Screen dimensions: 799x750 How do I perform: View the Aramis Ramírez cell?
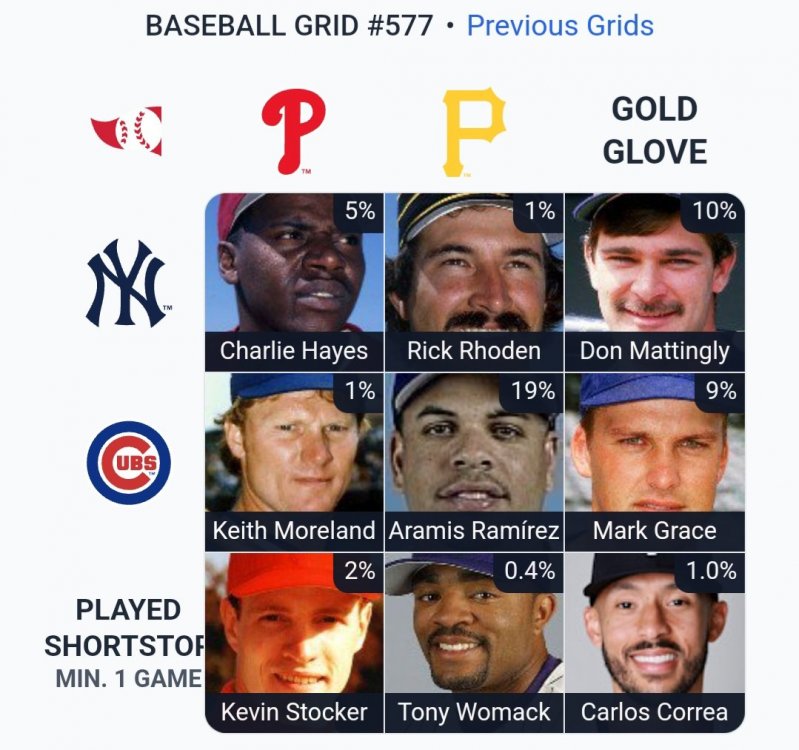click(474, 460)
